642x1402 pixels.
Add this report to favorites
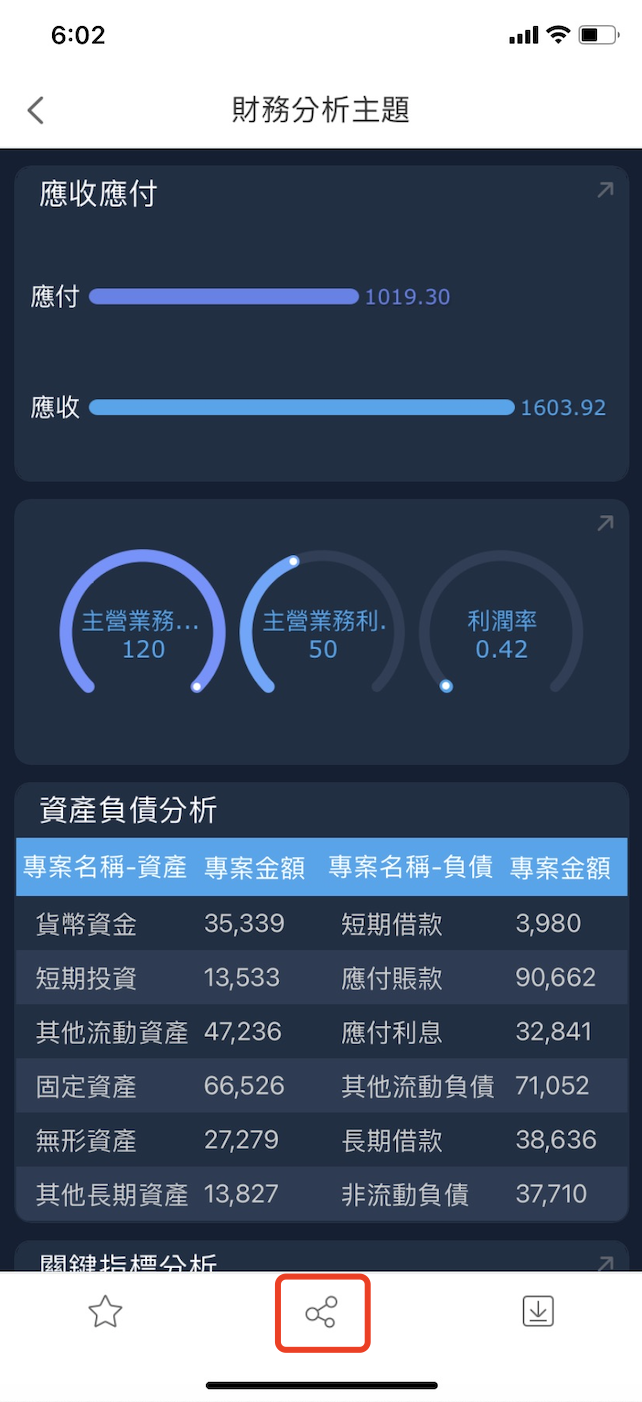pyautogui.click(x=105, y=1312)
